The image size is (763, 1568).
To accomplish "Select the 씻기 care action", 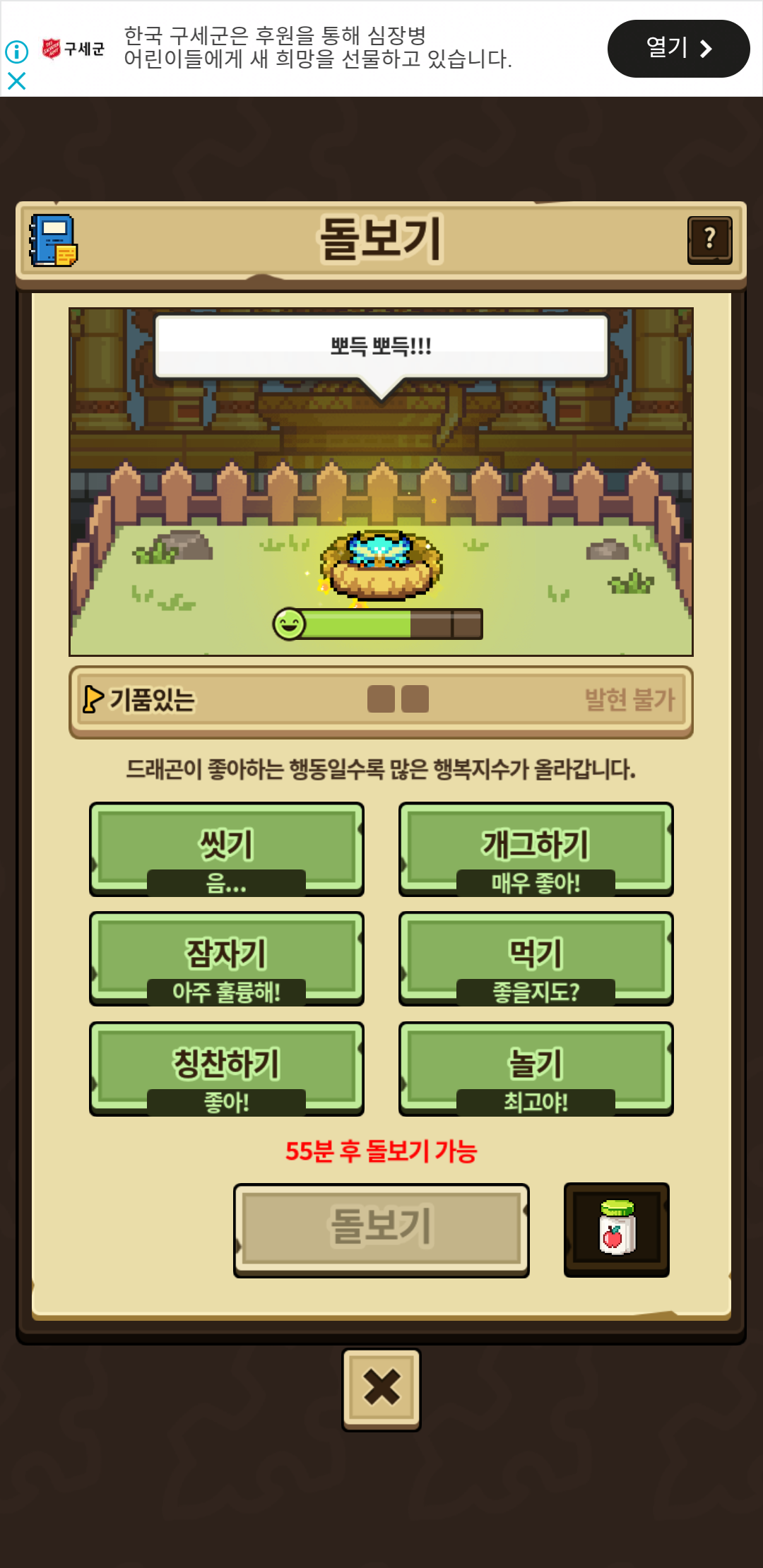I will (x=227, y=849).
